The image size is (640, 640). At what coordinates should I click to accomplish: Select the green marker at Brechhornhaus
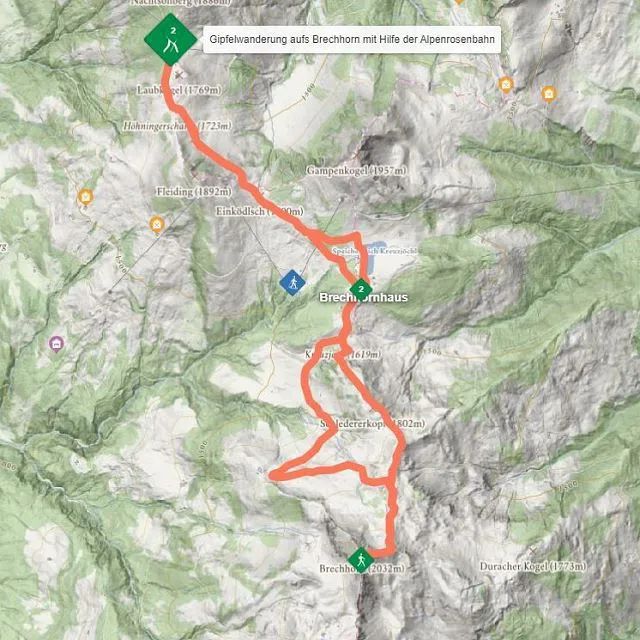(359, 289)
